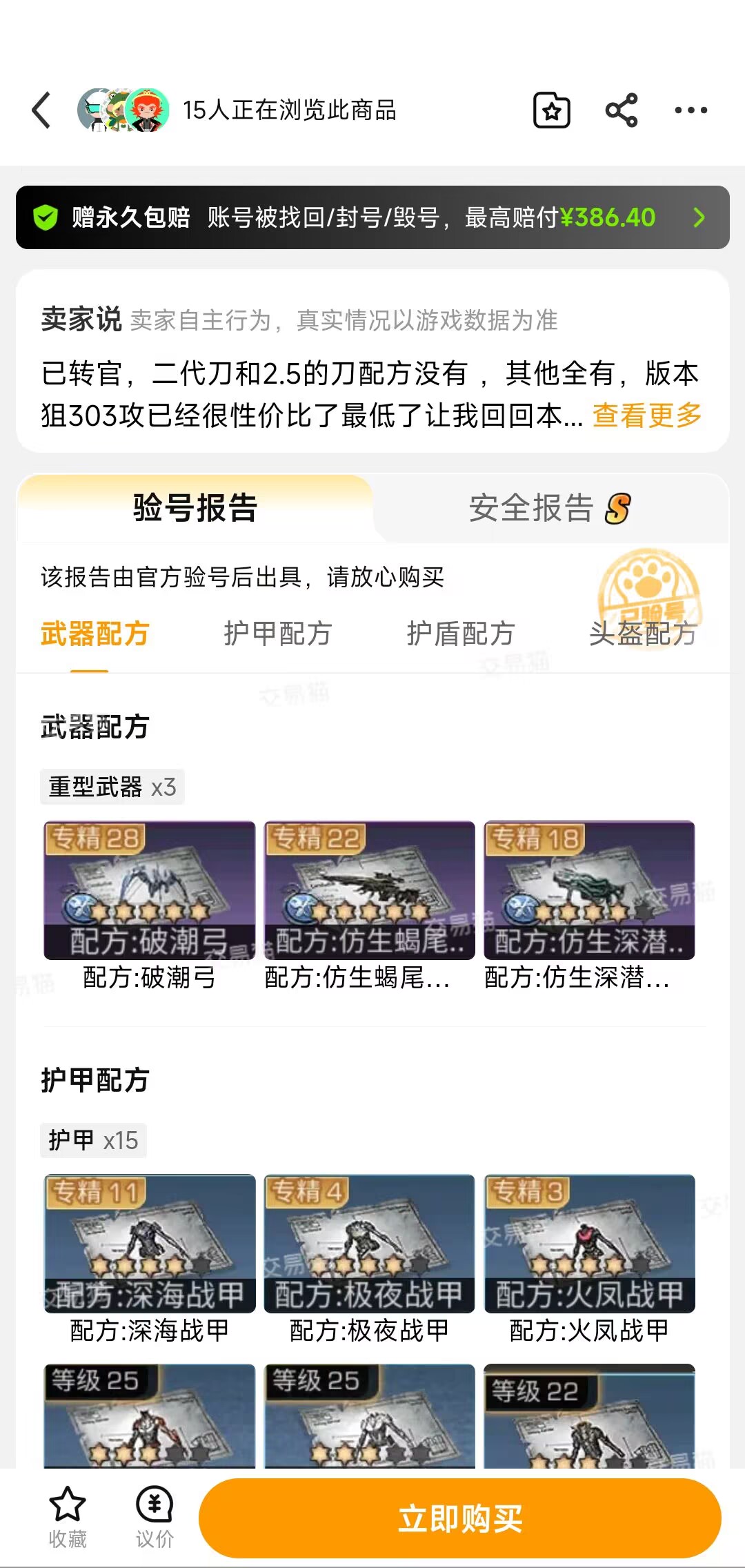The width and height of the screenshot is (745, 1568).
Task: Select the 武器配方 category tab
Action: click(95, 634)
